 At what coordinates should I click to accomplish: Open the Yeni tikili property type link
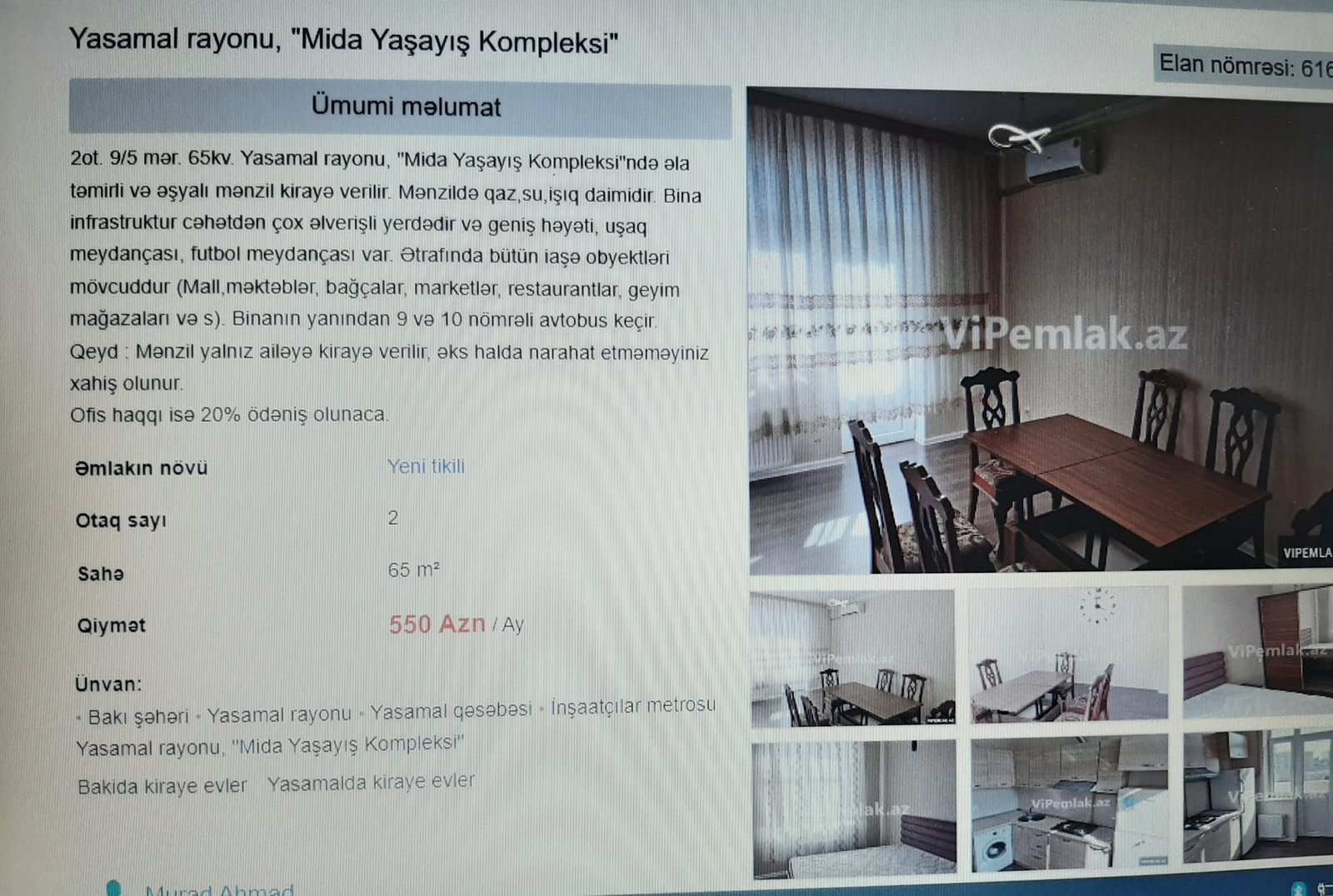pos(426,466)
